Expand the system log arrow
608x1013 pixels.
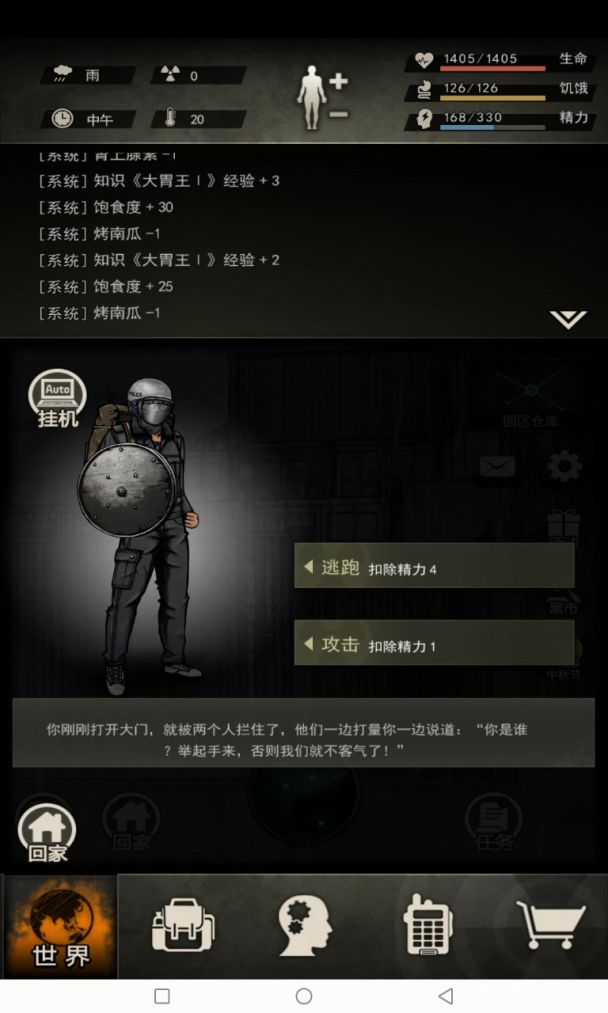tap(567, 320)
